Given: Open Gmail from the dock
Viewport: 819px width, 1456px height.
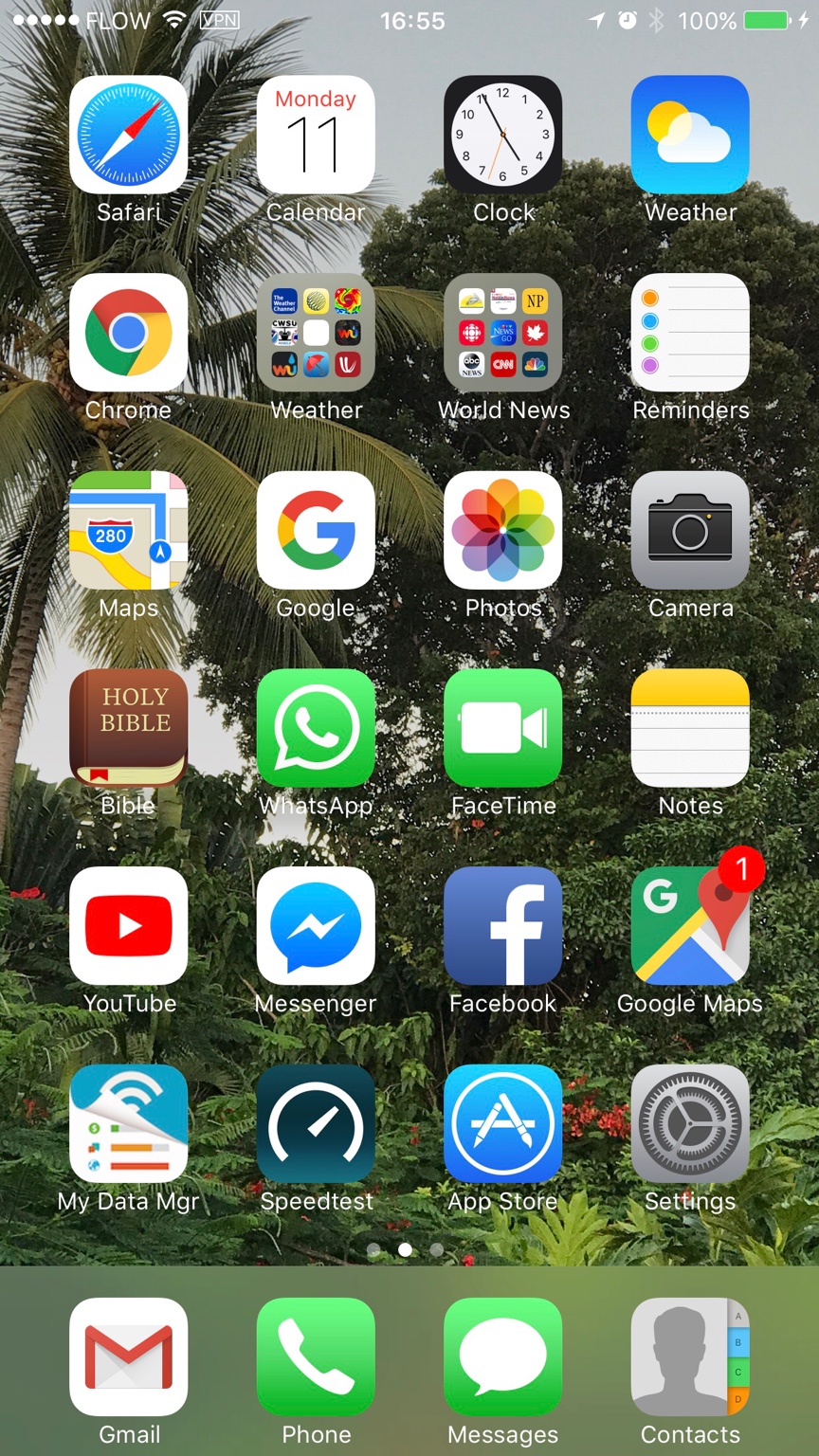Looking at the screenshot, I should pyautogui.click(x=128, y=1356).
